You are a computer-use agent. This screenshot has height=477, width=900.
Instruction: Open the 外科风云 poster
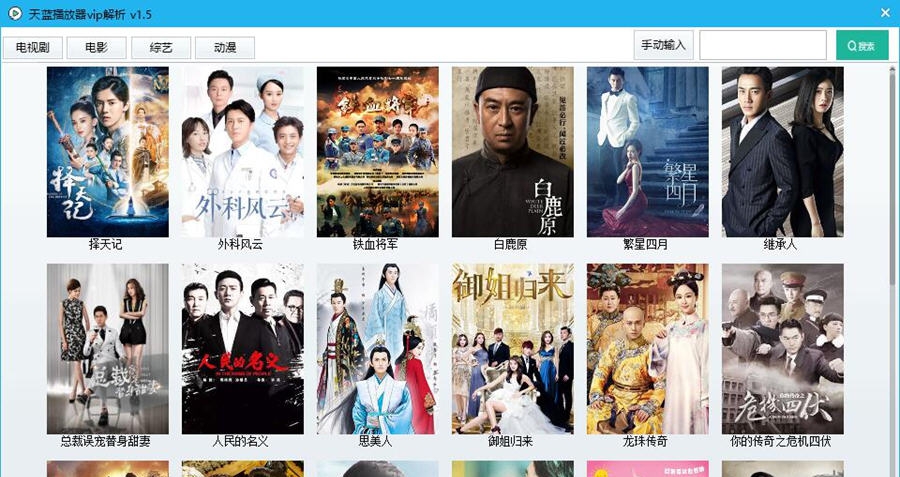[243, 151]
